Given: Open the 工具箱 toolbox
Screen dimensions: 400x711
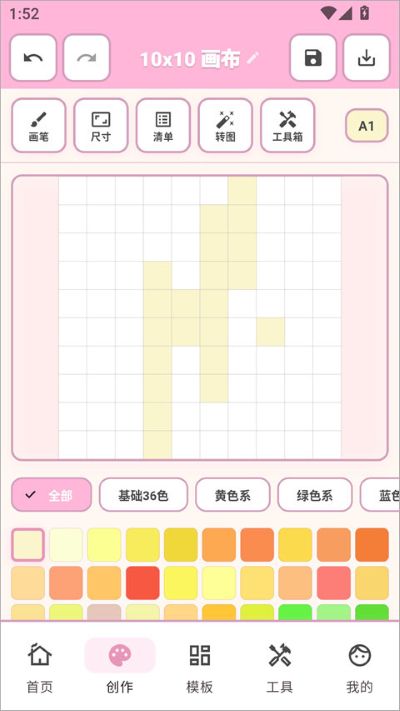Looking at the screenshot, I should pos(288,126).
